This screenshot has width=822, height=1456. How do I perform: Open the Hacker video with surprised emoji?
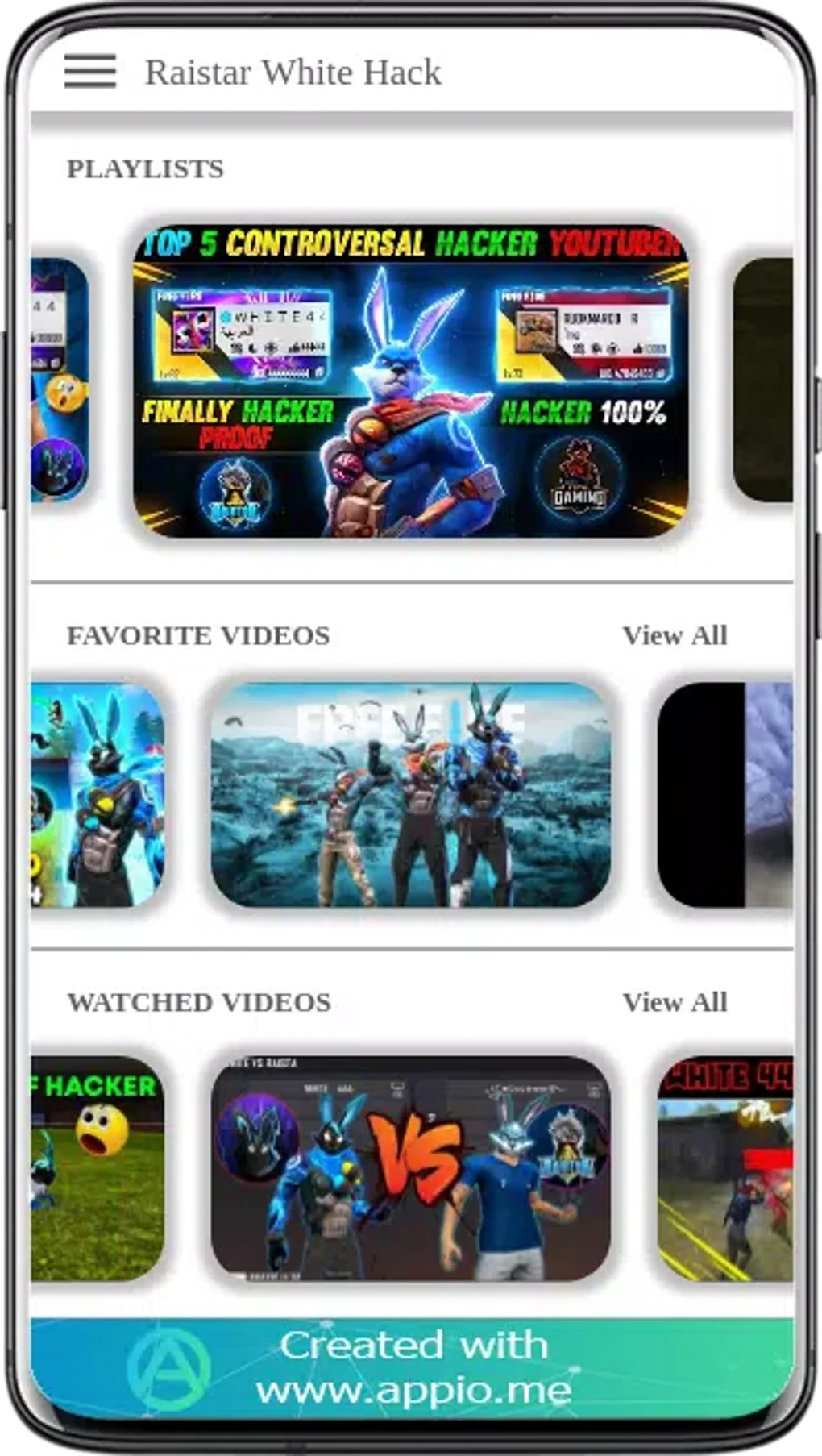(98, 1168)
